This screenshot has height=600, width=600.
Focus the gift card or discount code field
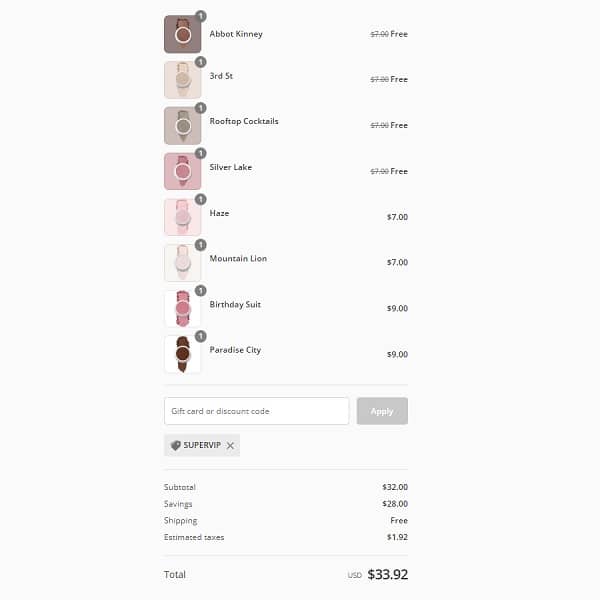point(256,411)
